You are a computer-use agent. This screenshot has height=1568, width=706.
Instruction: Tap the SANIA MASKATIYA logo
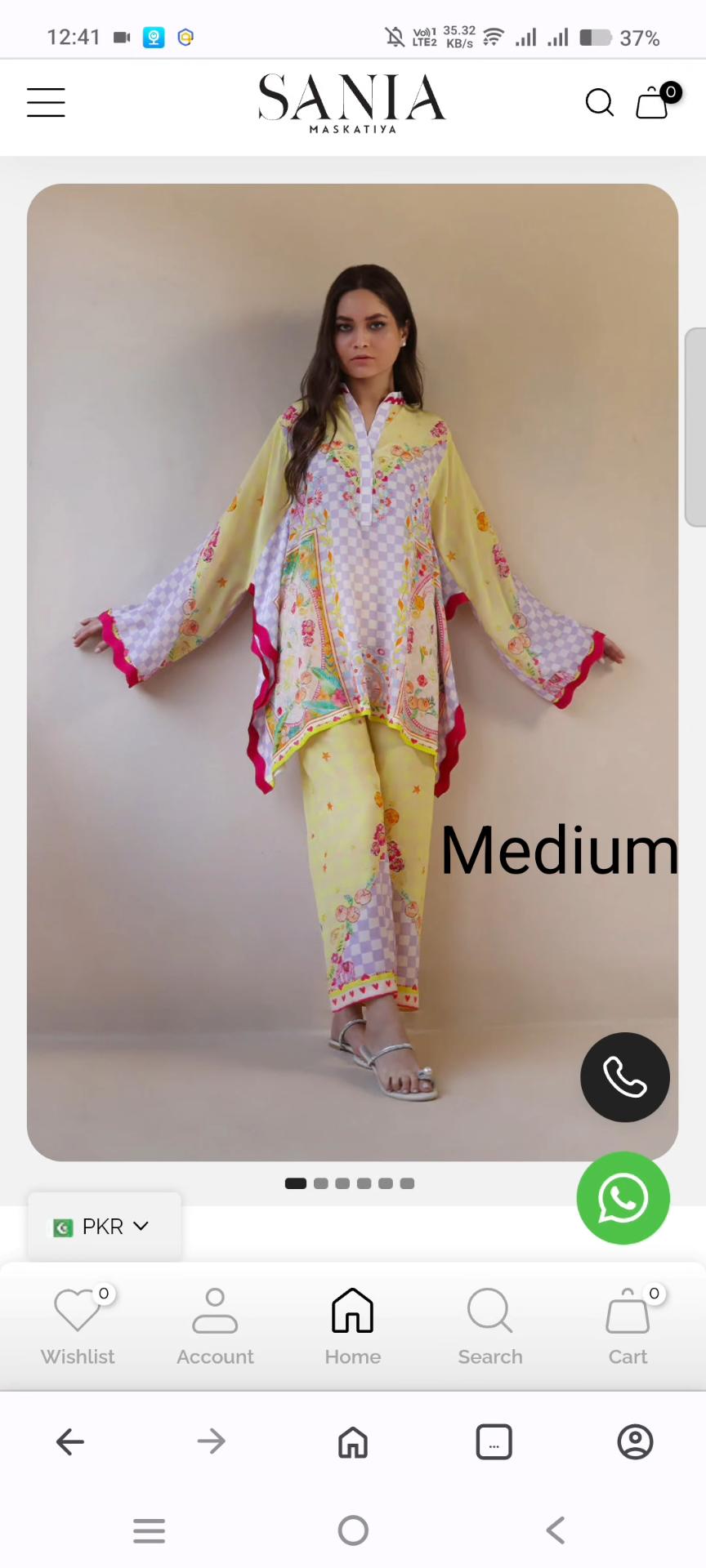(x=351, y=102)
